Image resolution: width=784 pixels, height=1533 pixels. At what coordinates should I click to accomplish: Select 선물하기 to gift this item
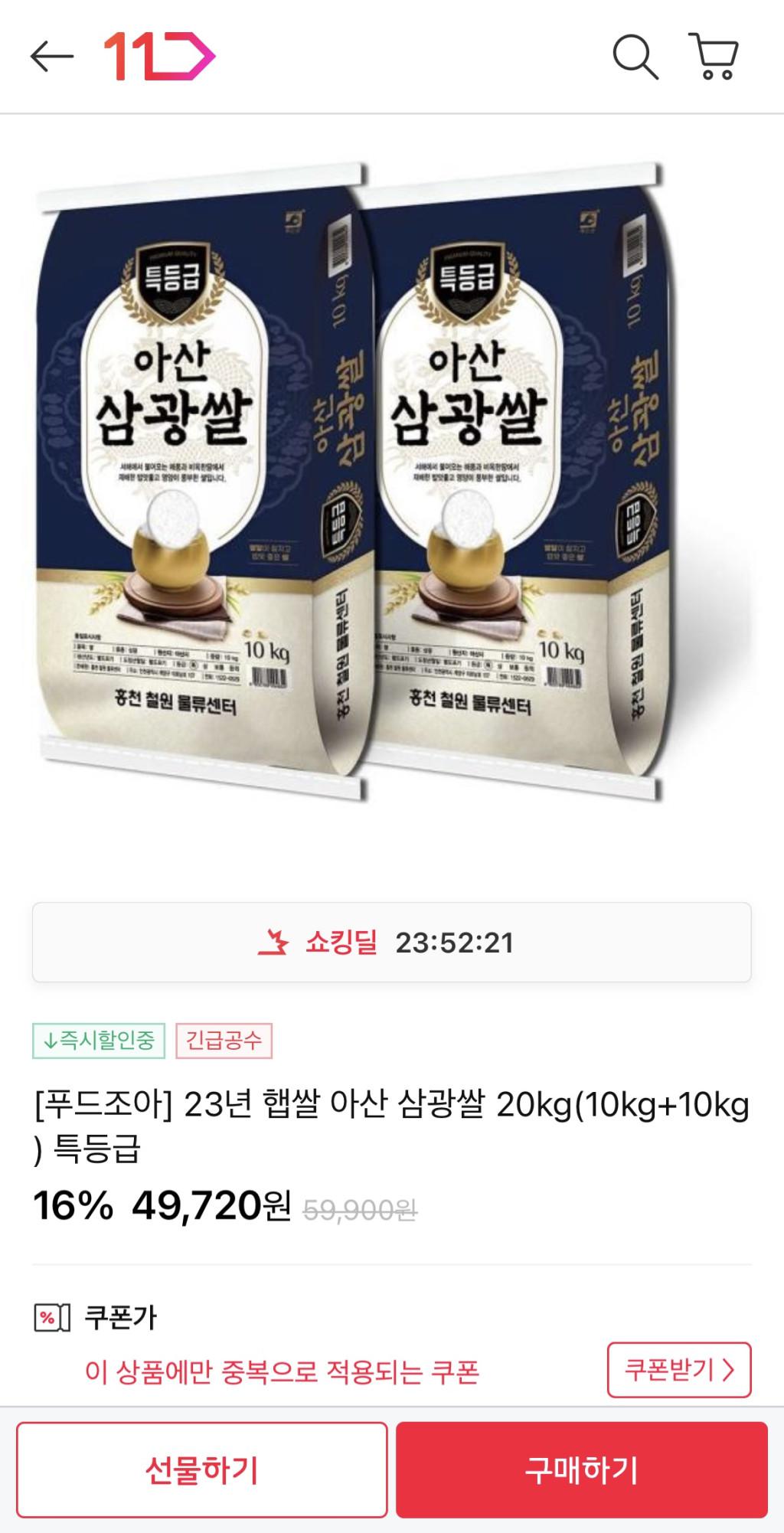(x=201, y=1469)
